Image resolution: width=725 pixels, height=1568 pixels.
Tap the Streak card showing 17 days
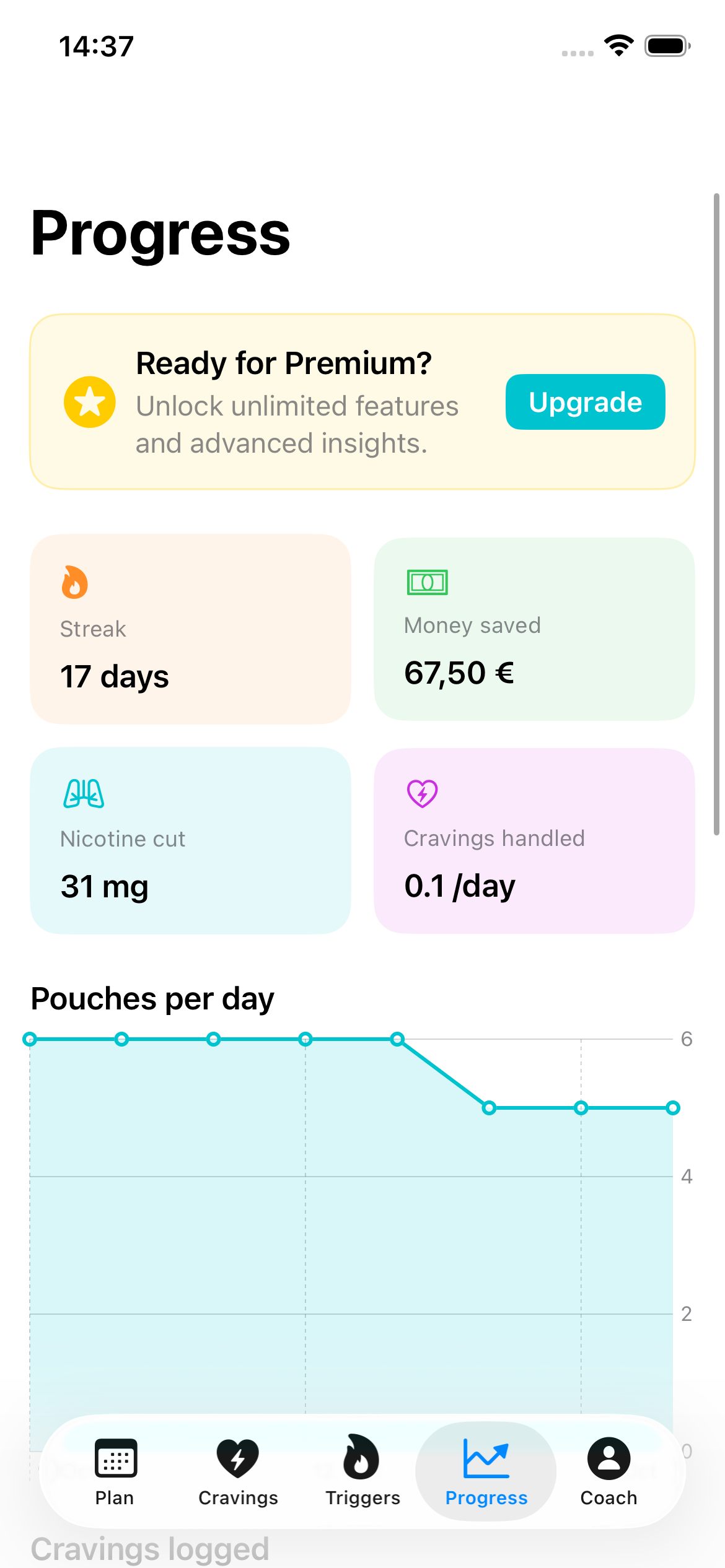point(190,630)
